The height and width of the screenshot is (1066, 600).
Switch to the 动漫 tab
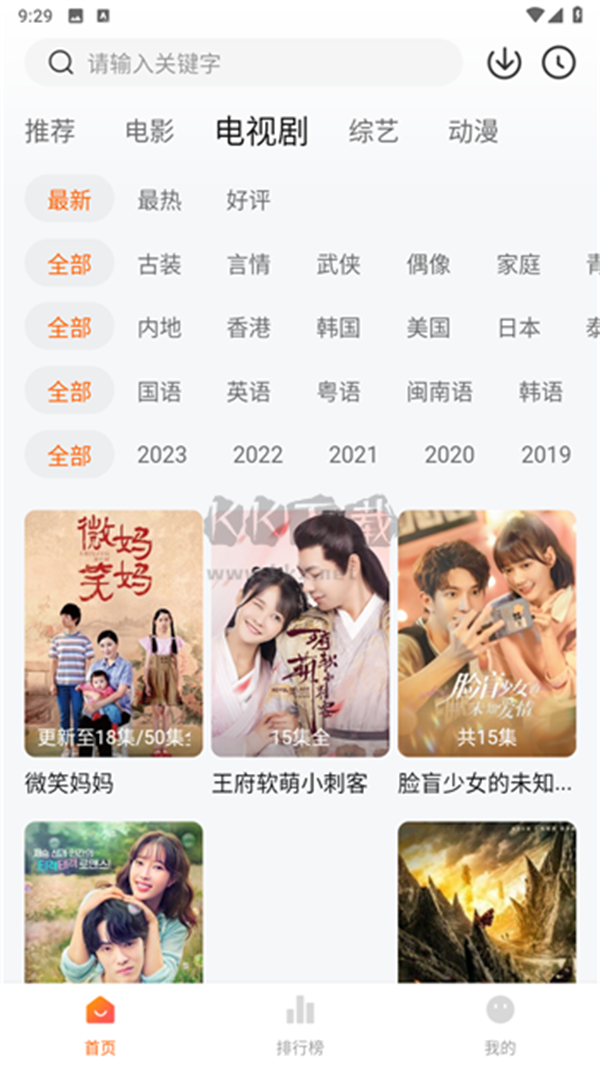click(x=474, y=131)
